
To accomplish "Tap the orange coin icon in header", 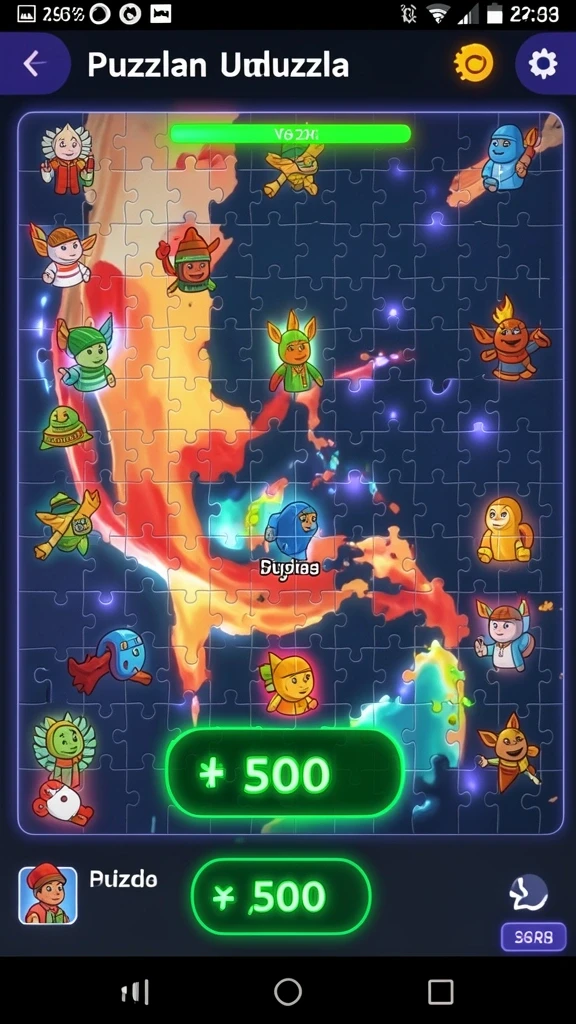I will (473, 64).
